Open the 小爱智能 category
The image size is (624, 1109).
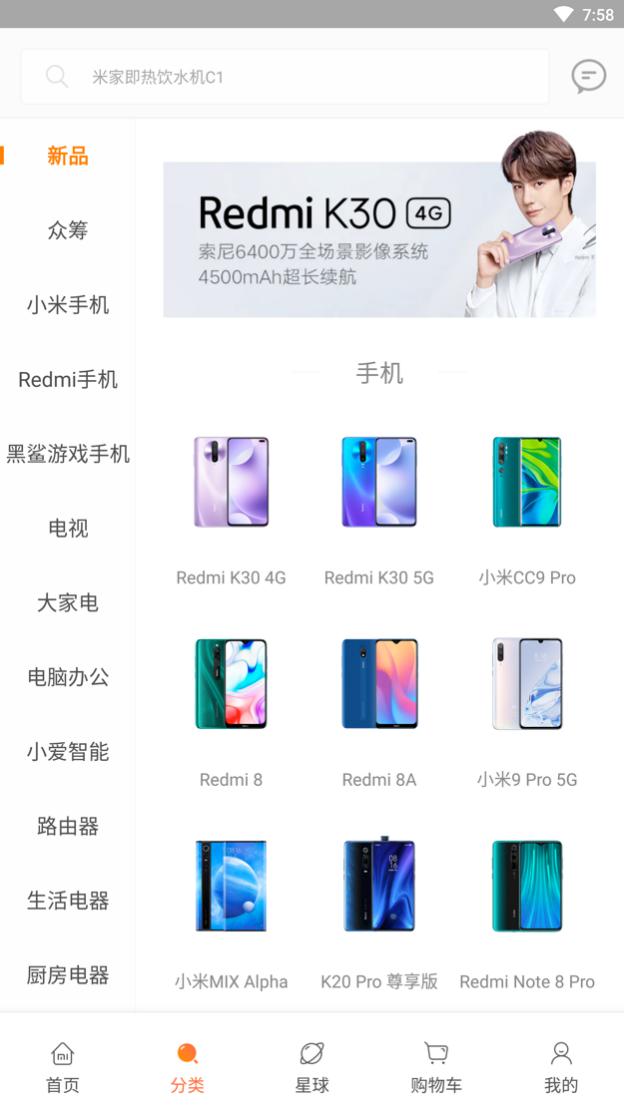(x=68, y=752)
